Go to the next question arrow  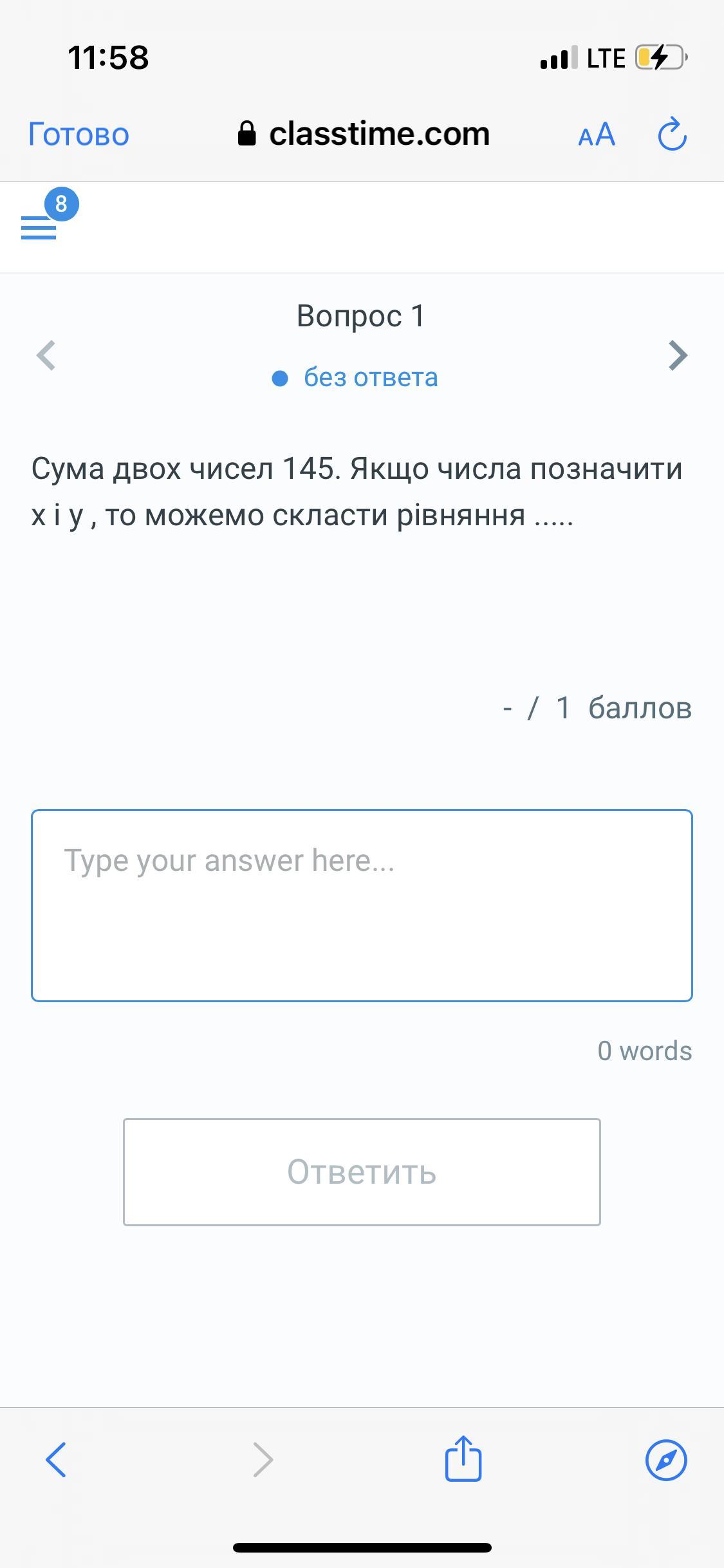pyautogui.click(x=678, y=355)
